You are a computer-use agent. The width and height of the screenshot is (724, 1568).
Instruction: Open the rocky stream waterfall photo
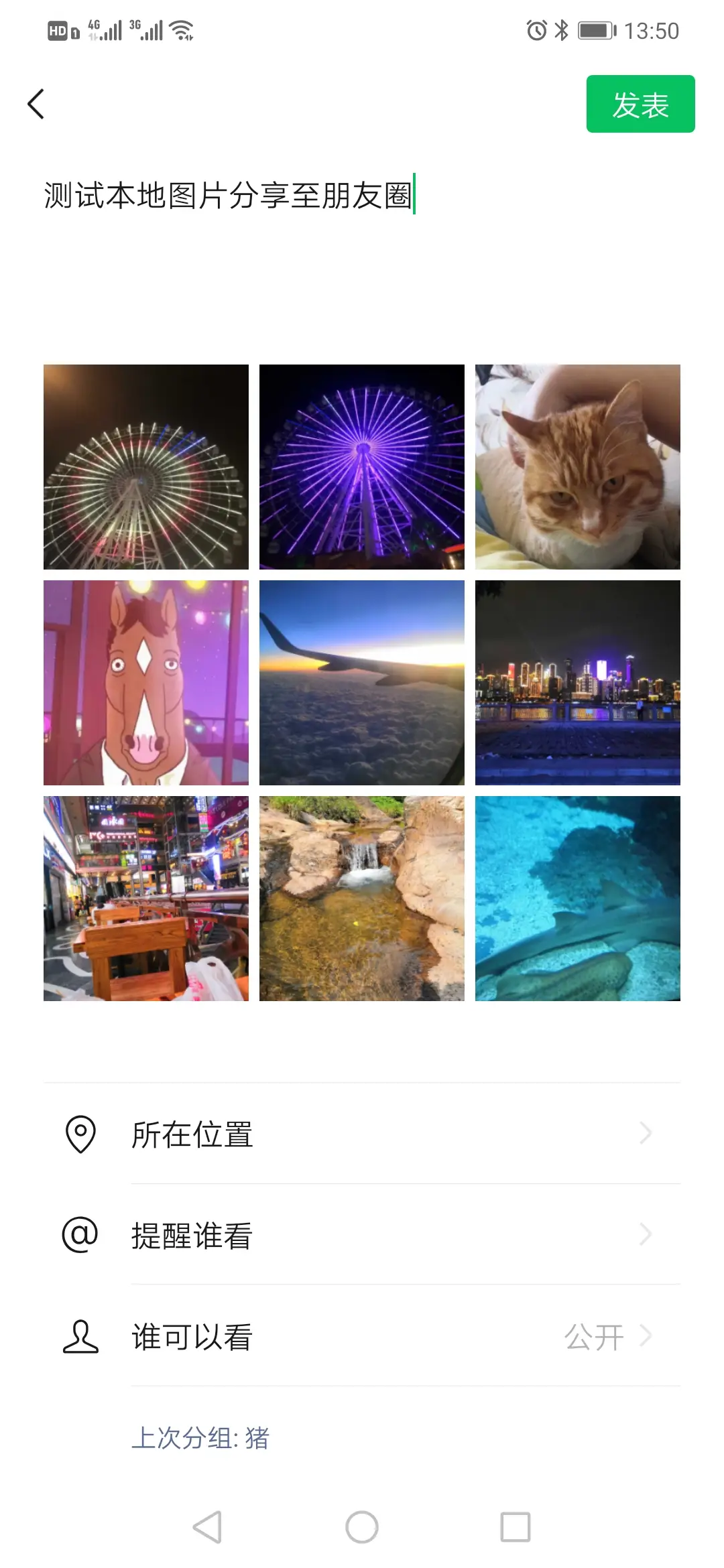click(362, 899)
